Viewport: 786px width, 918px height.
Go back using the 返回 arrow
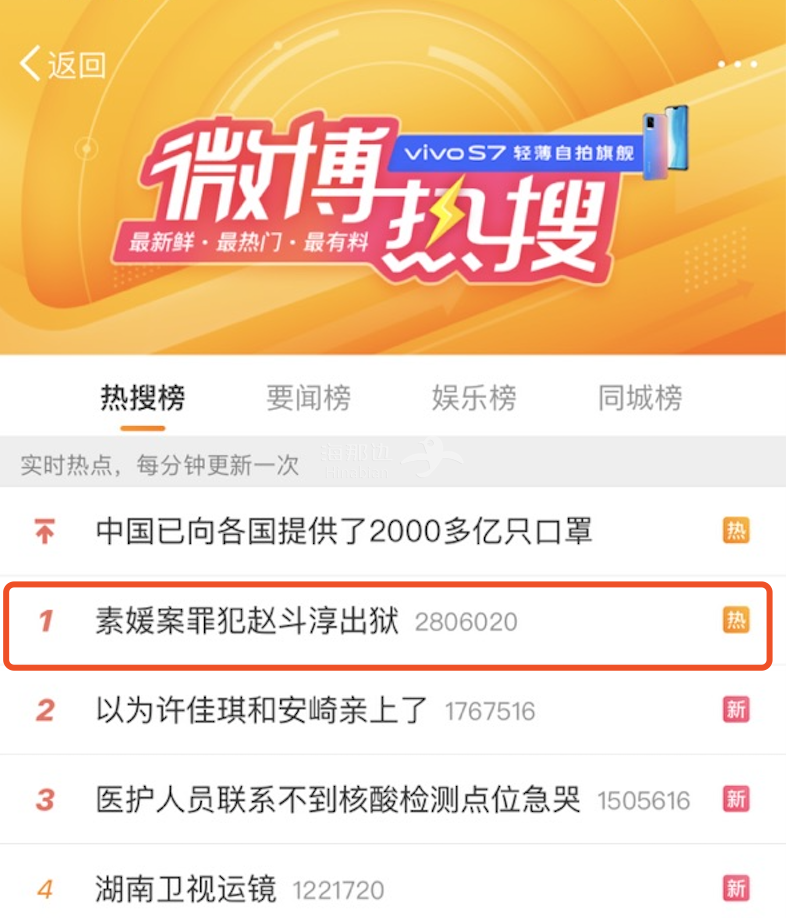(60, 65)
